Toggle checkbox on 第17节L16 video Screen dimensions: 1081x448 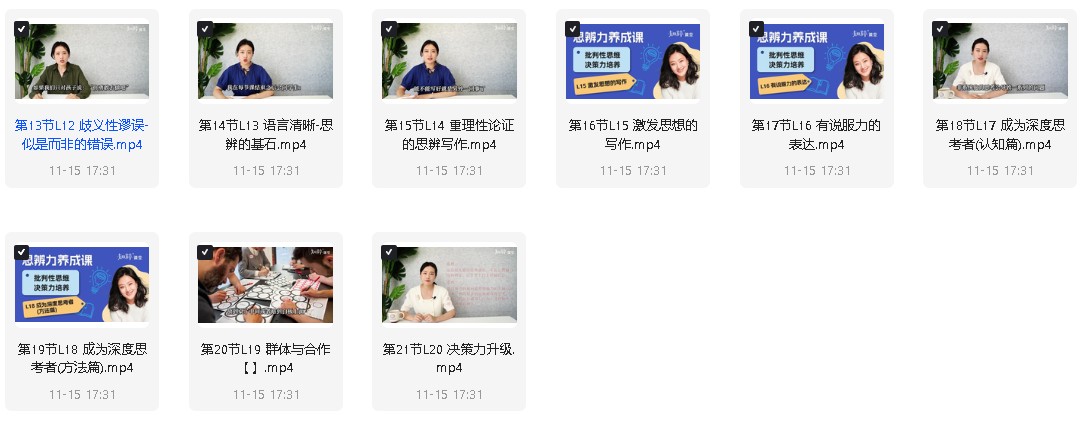[x=757, y=29]
